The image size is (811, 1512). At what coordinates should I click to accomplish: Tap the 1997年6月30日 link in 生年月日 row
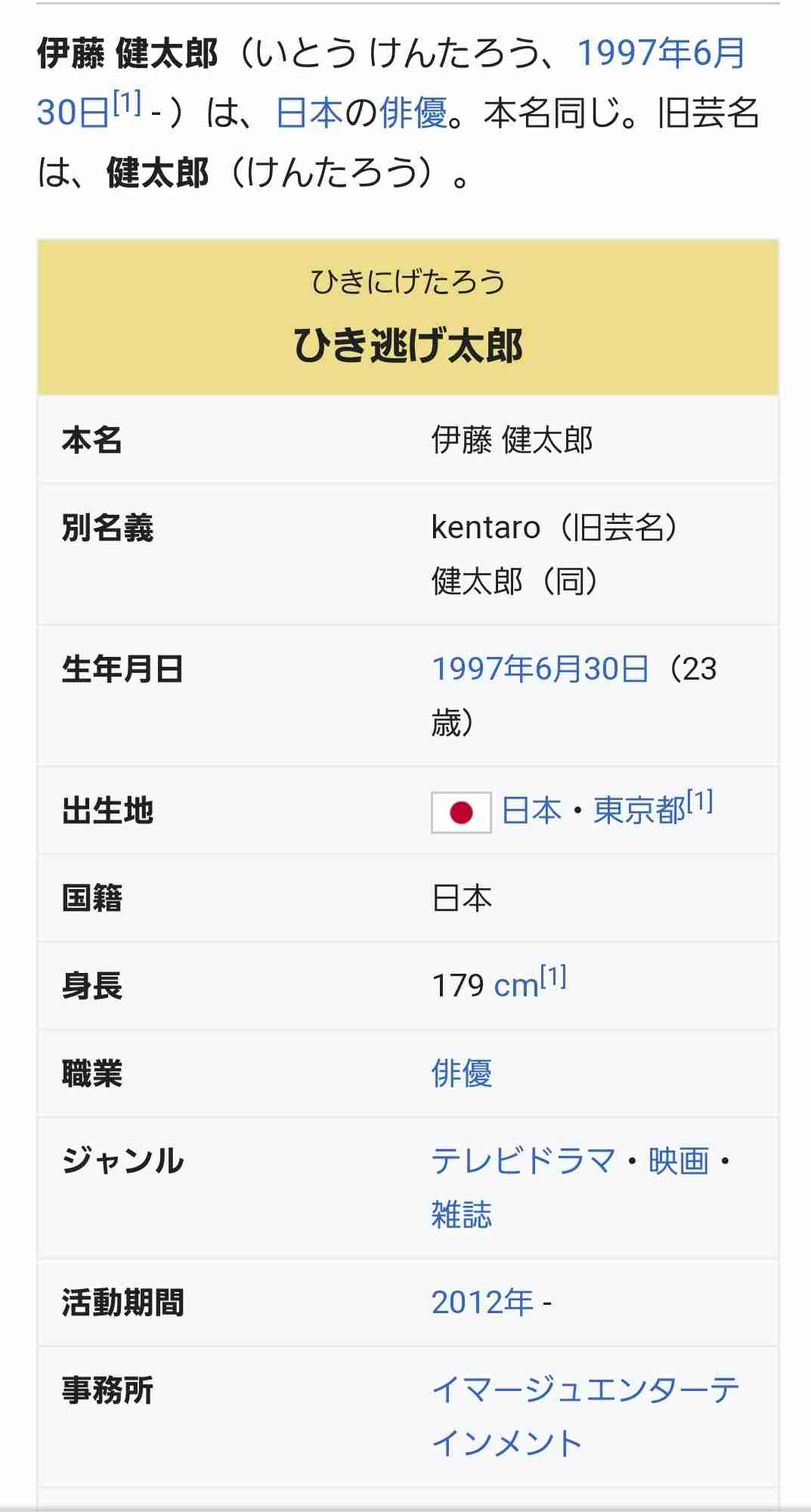tap(540, 669)
